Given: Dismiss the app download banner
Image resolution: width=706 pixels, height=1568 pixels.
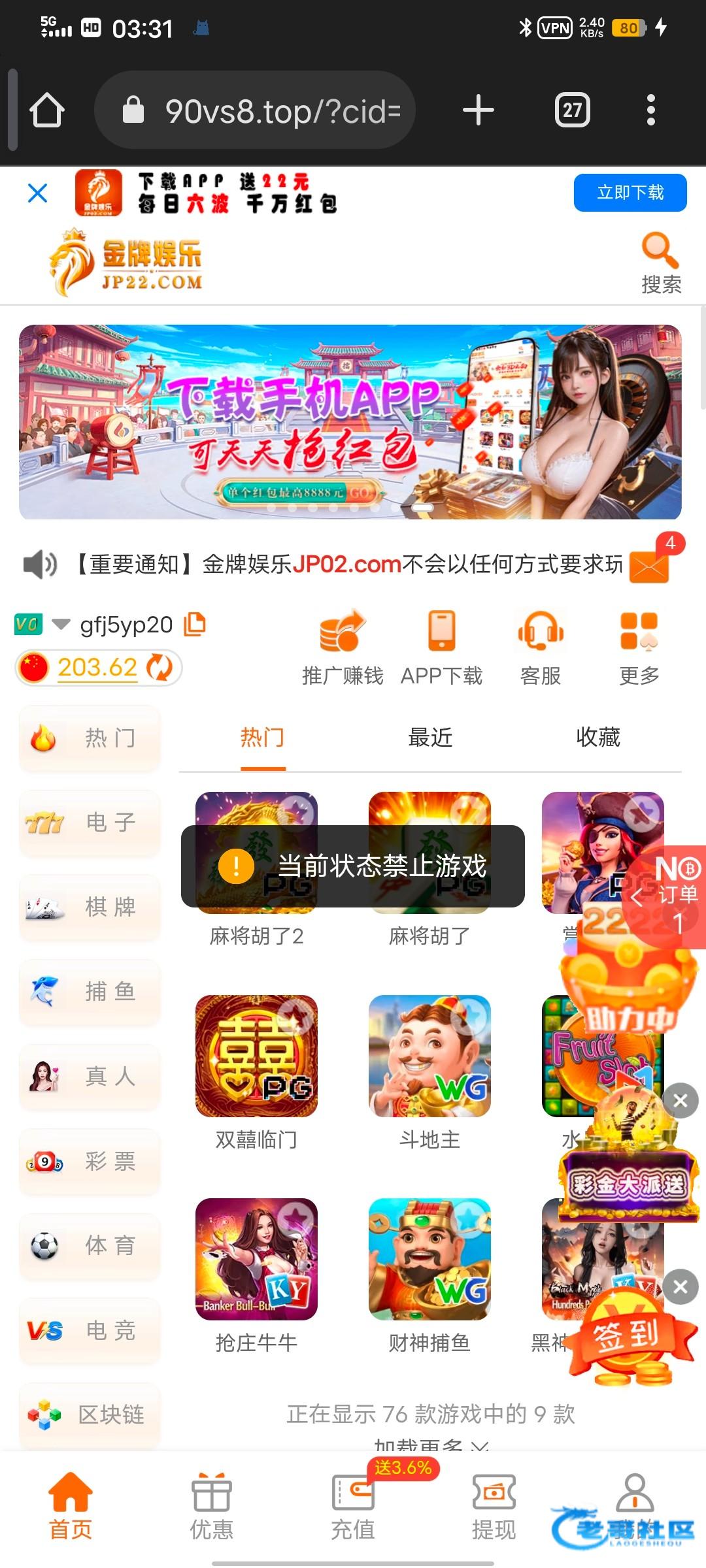Looking at the screenshot, I should (38, 193).
